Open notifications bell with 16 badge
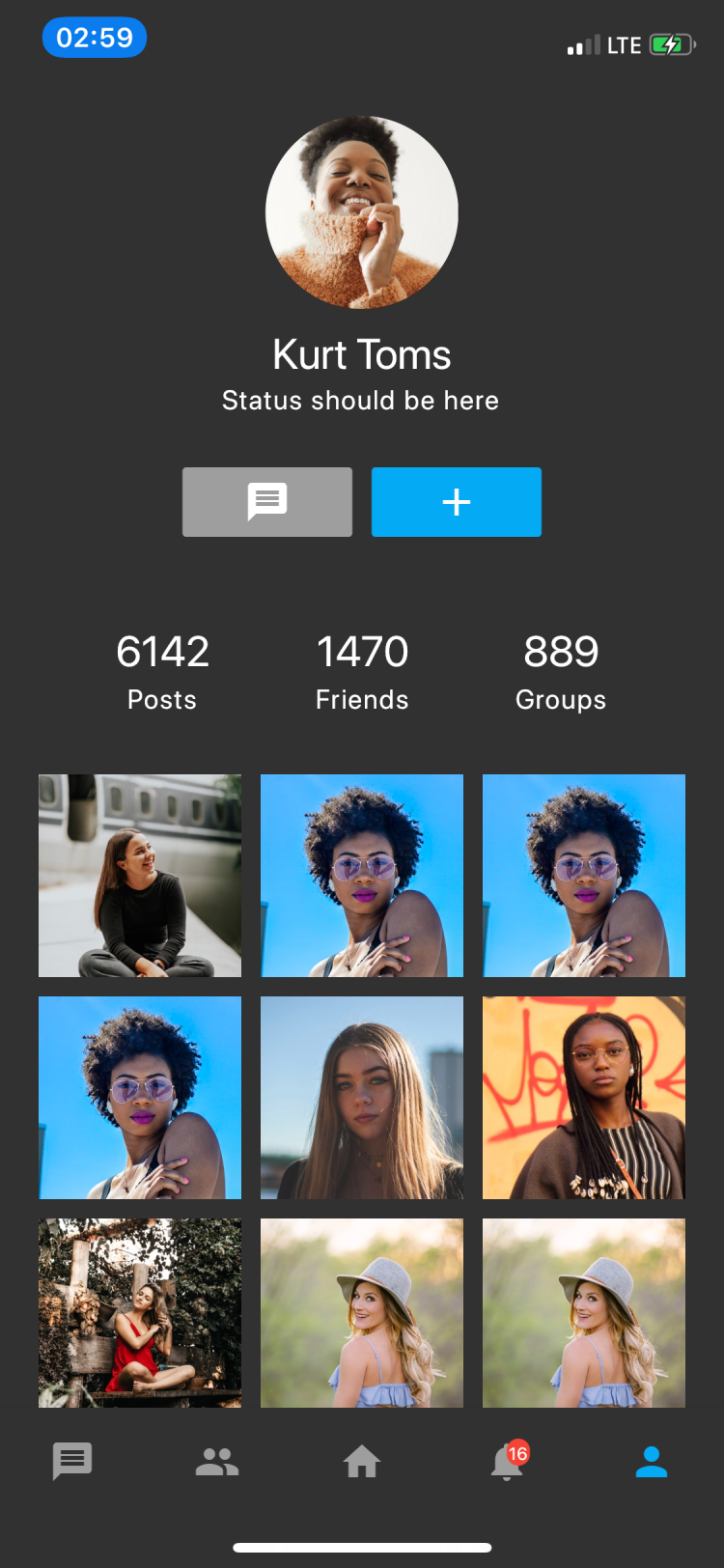 pos(507,1462)
